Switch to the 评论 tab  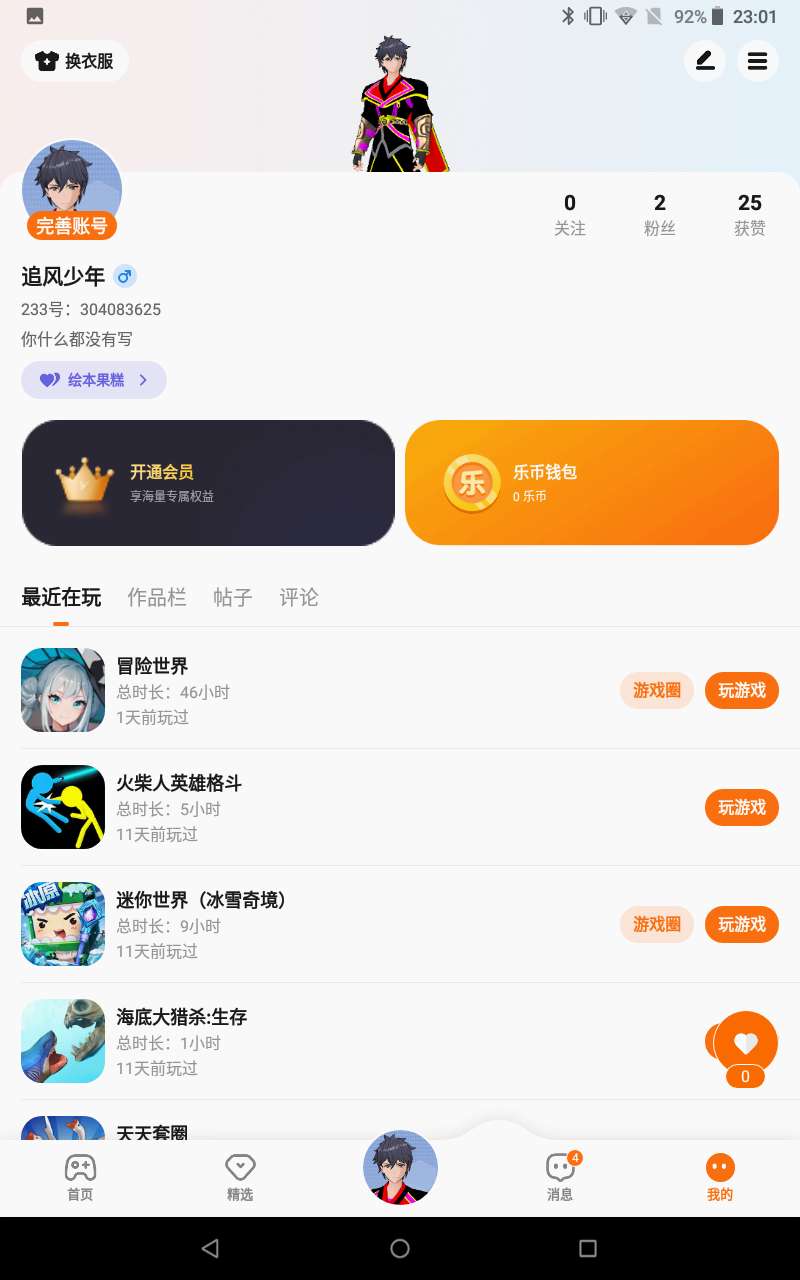click(299, 598)
